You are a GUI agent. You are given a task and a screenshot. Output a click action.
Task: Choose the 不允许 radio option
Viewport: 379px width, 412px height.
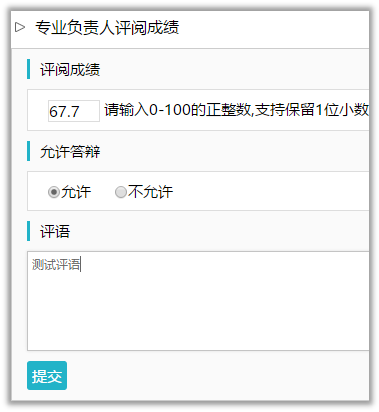[120, 192]
